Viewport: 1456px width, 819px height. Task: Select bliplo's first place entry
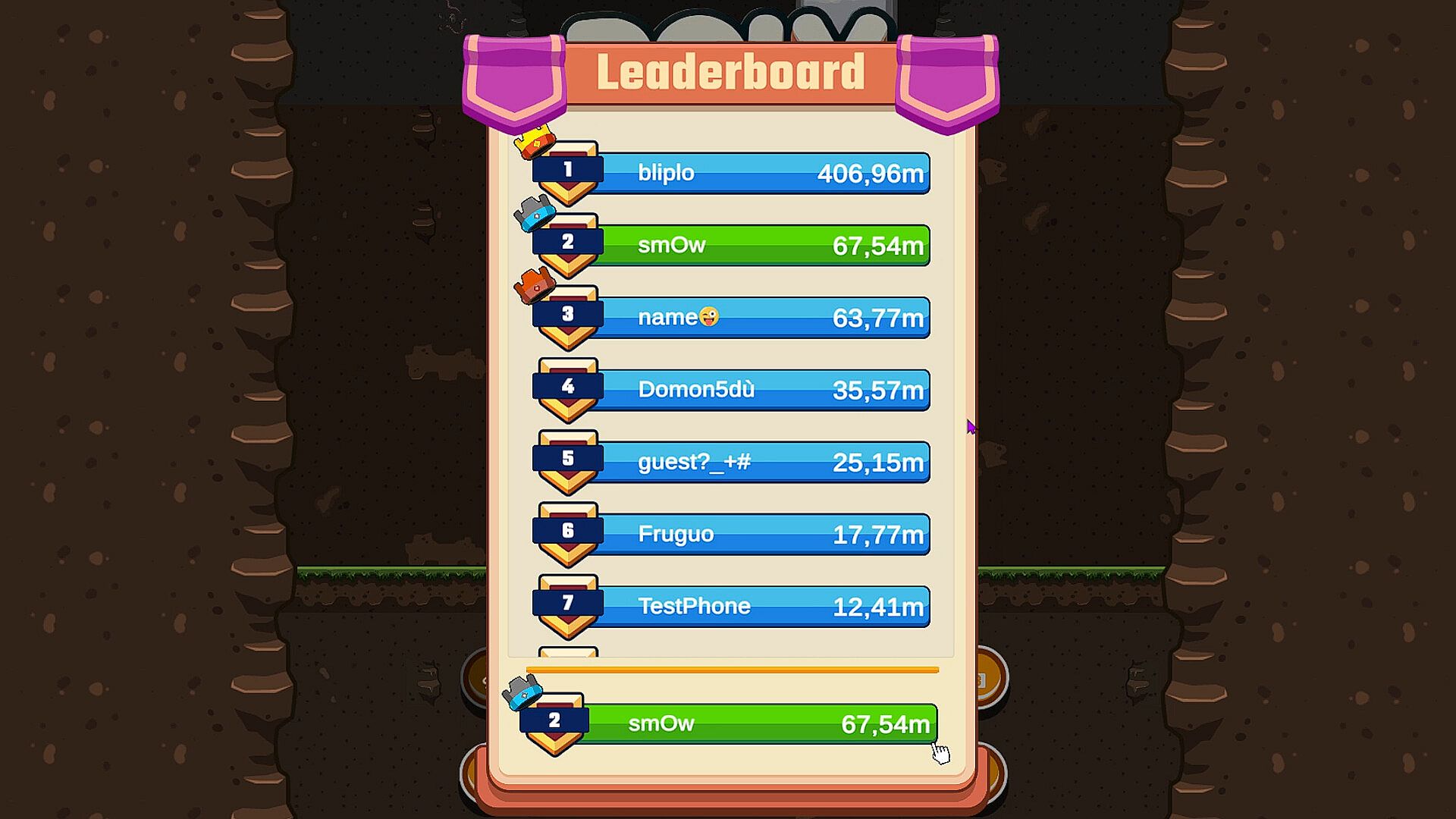point(758,173)
